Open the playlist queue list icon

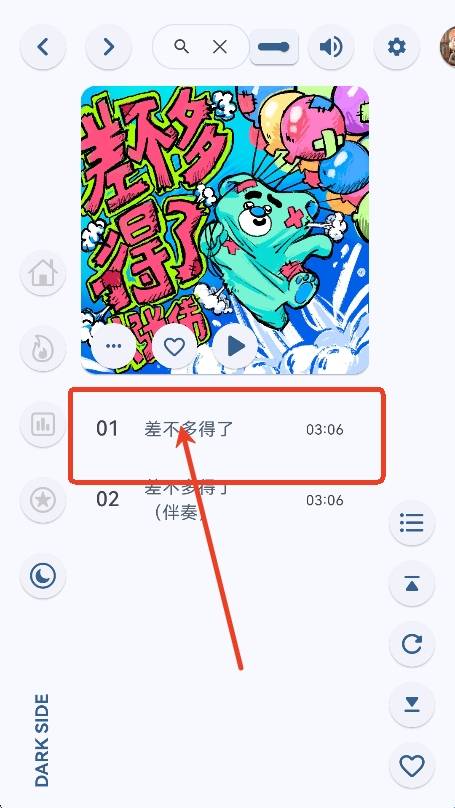412,523
